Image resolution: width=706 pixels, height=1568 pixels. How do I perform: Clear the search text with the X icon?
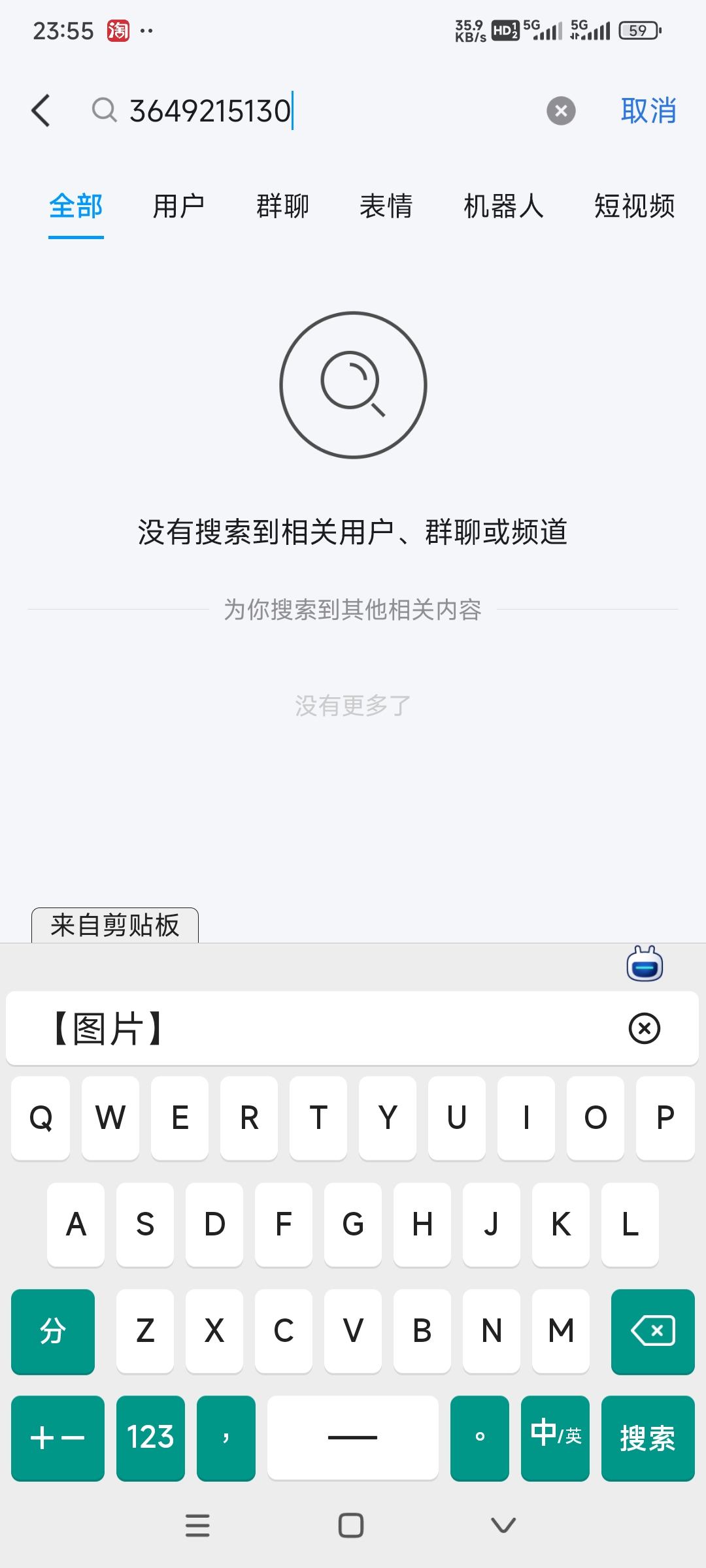coord(561,110)
